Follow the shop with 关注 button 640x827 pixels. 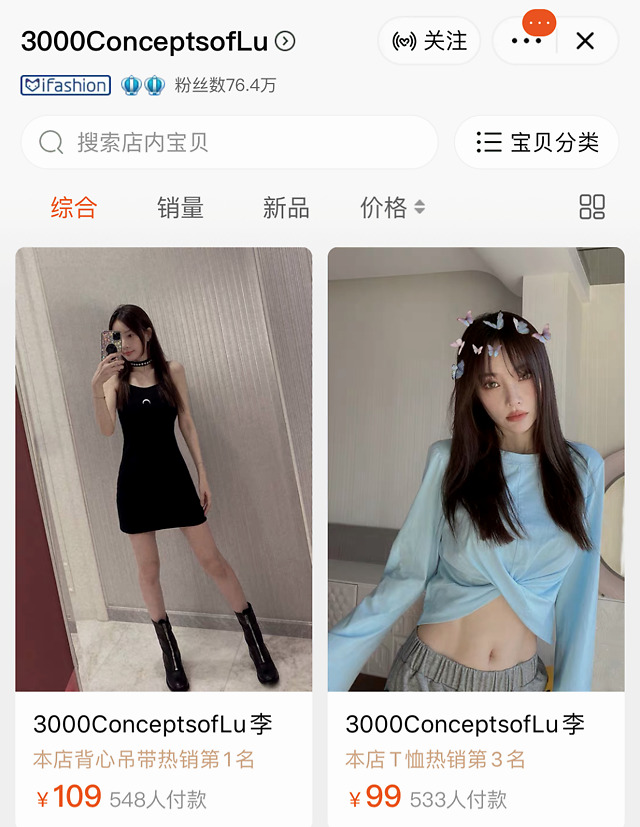(430, 41)
